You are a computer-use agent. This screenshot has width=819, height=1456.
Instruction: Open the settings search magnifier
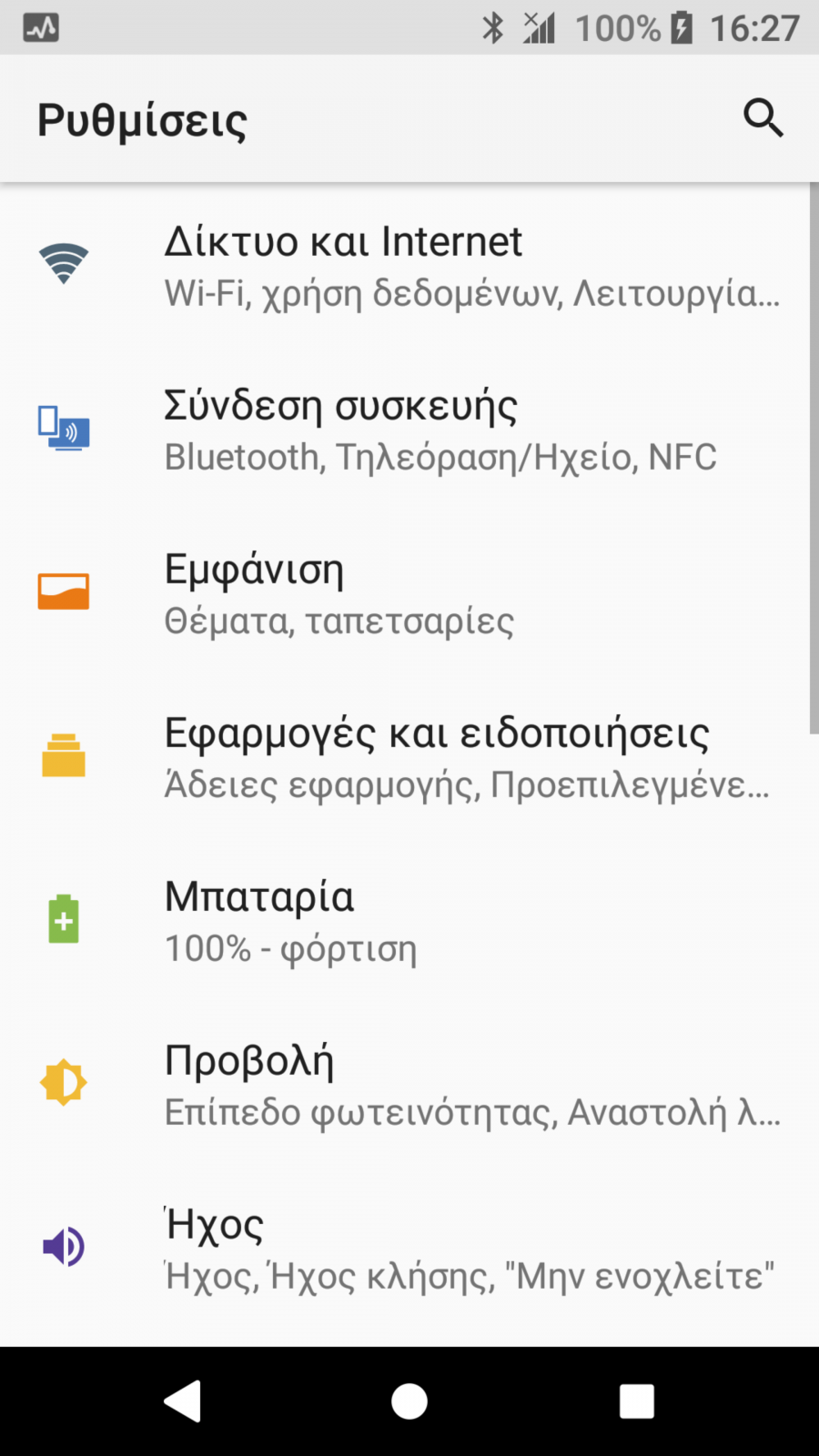[763, 118]
